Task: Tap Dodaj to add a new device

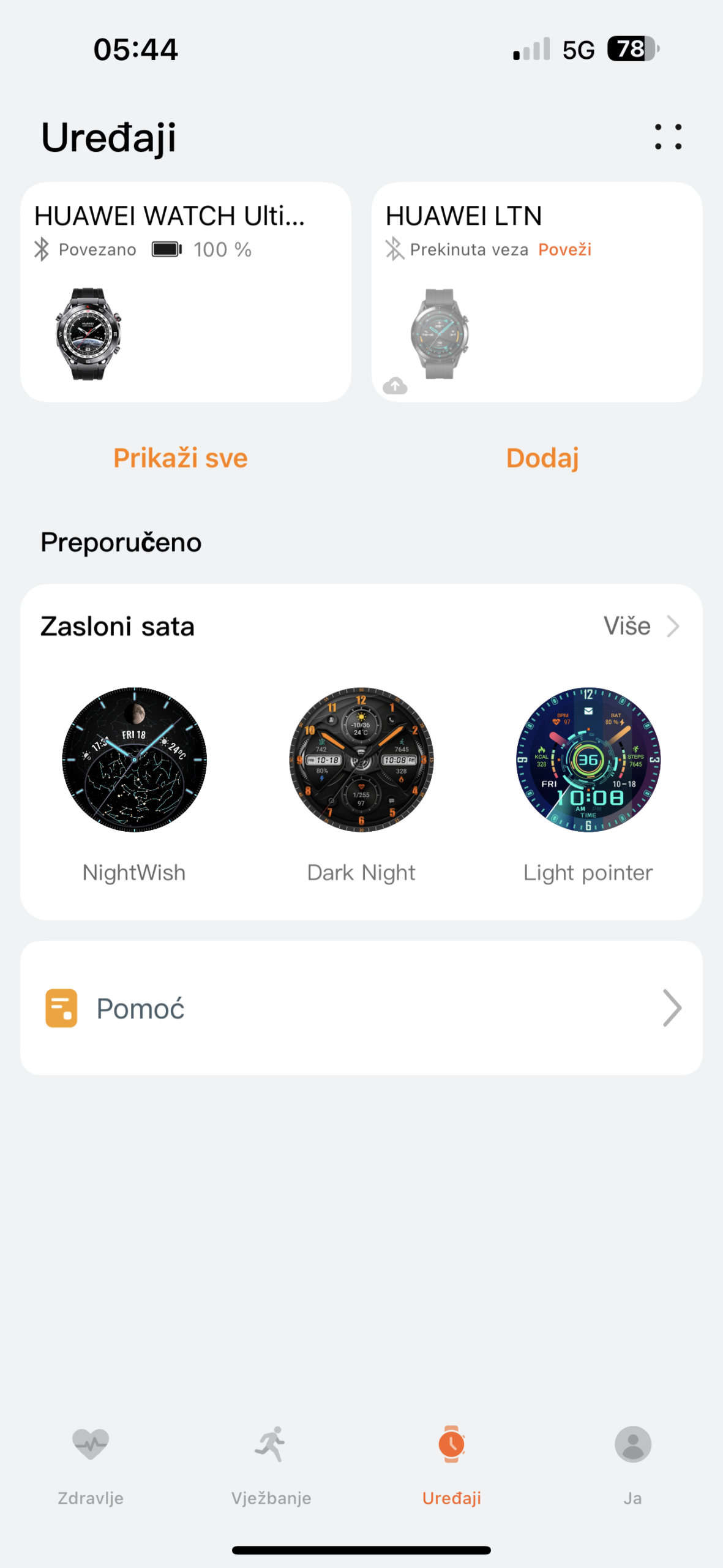Action: (542, 458)
